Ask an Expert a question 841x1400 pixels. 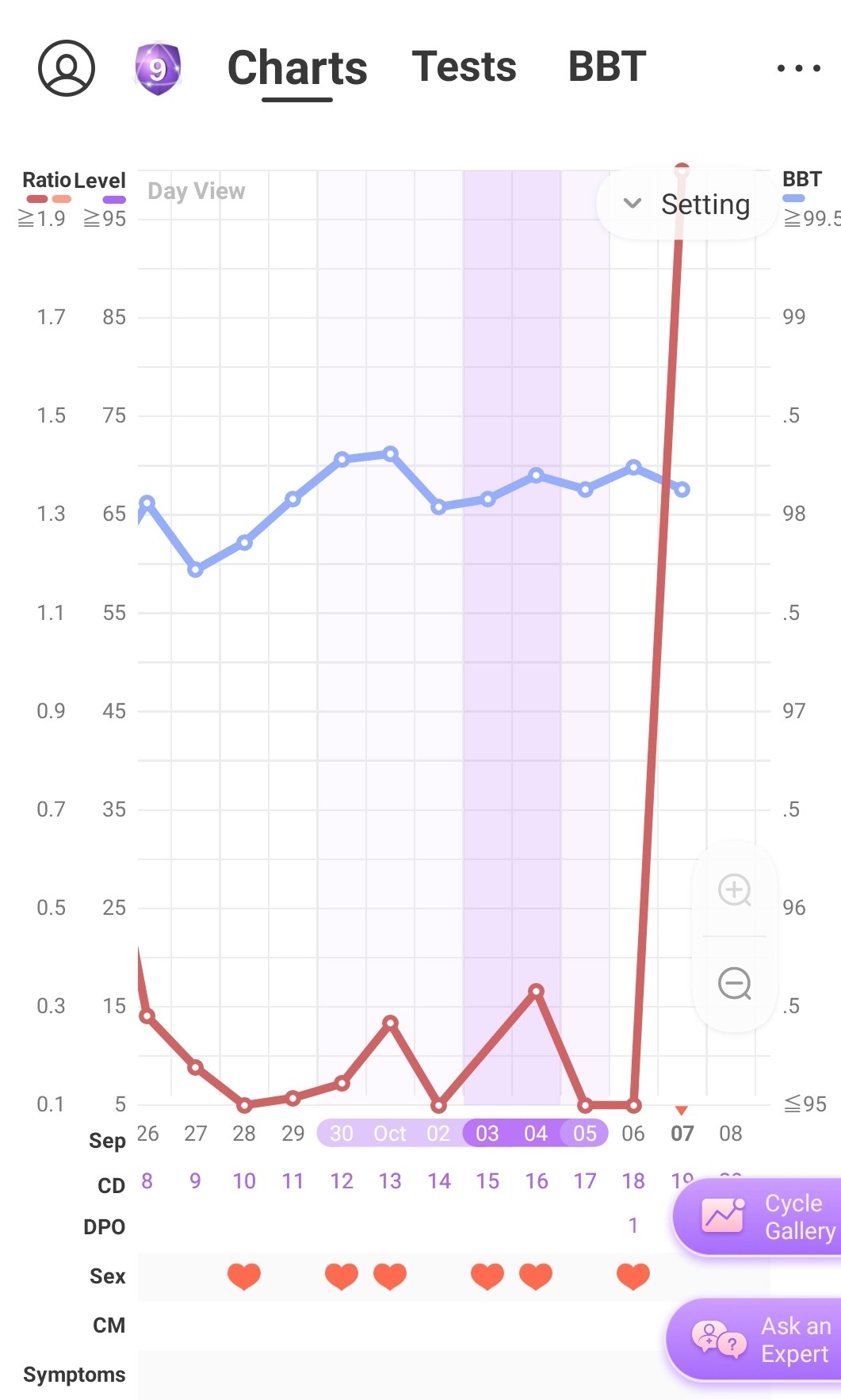click(x=755, y=1340)
